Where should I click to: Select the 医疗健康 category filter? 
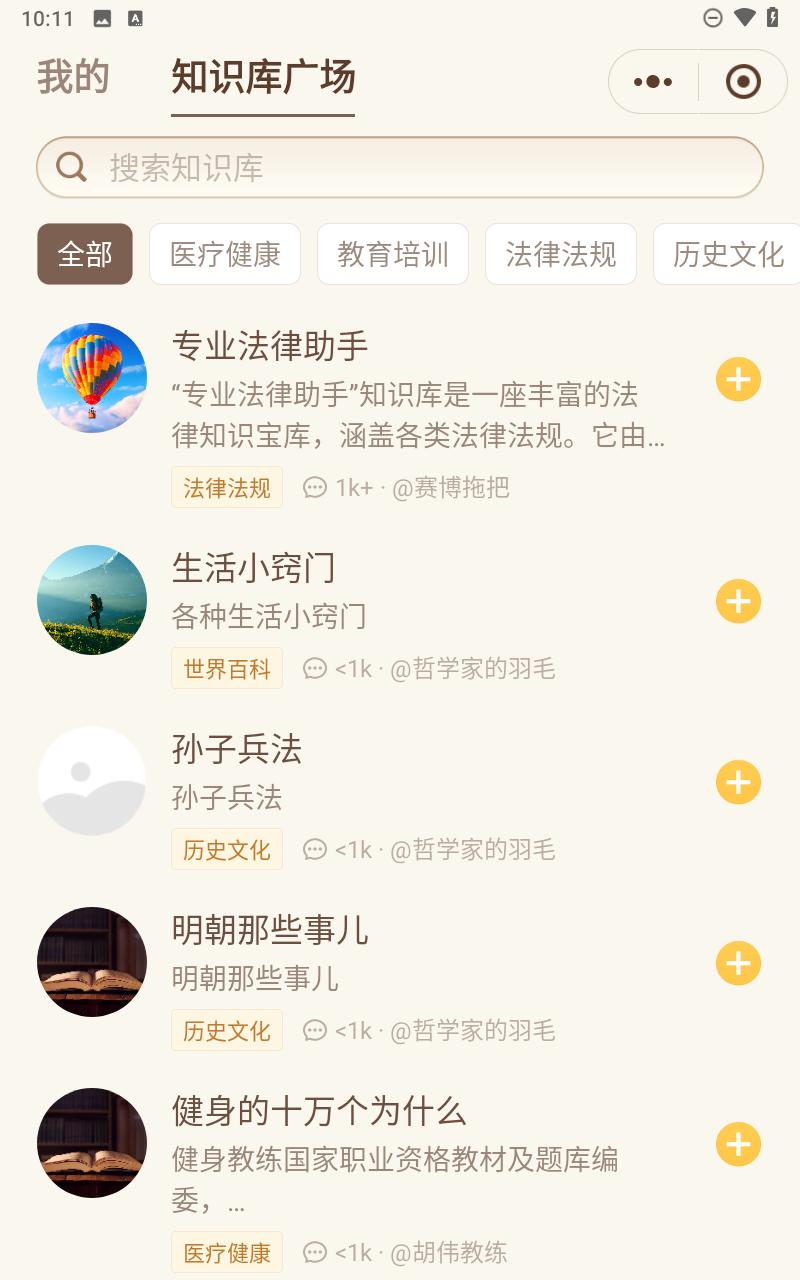click(224, 254)
